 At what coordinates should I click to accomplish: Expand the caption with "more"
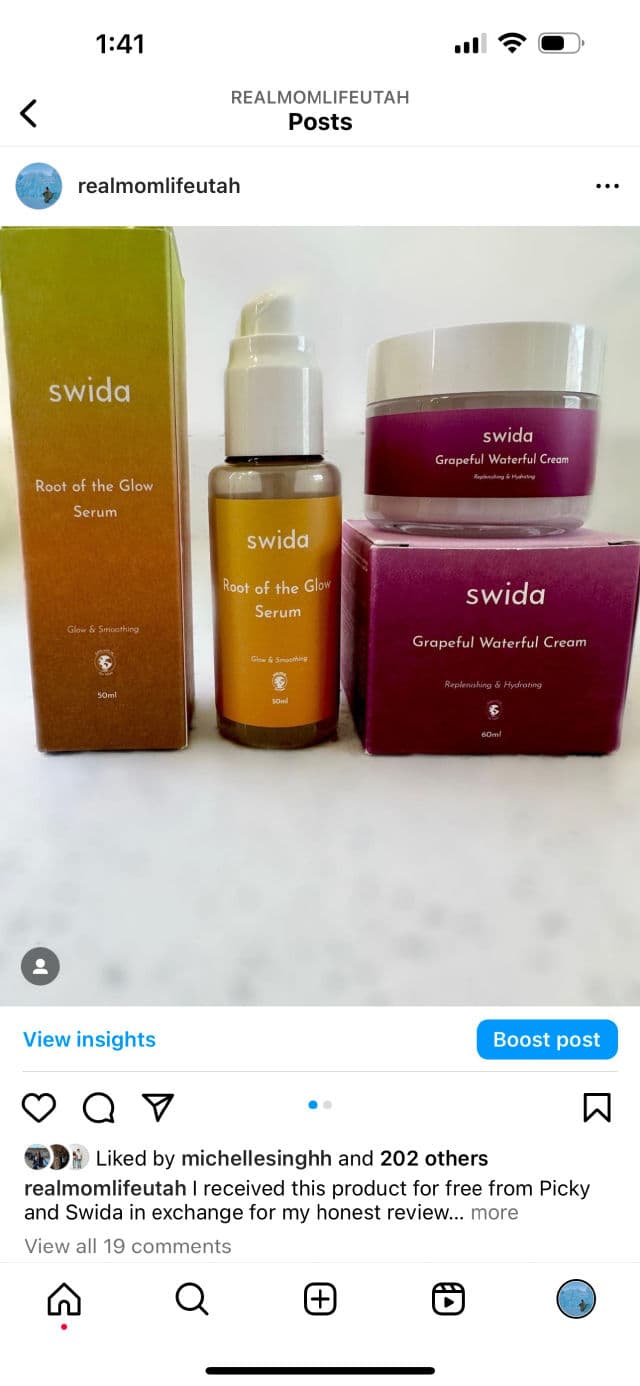pos(495,1212)
